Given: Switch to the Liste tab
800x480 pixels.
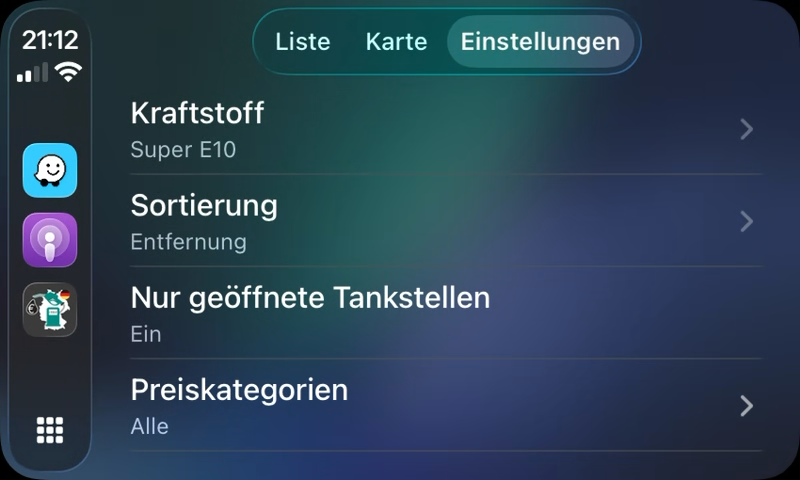Looking at the screenshot, I should (302, 42).
